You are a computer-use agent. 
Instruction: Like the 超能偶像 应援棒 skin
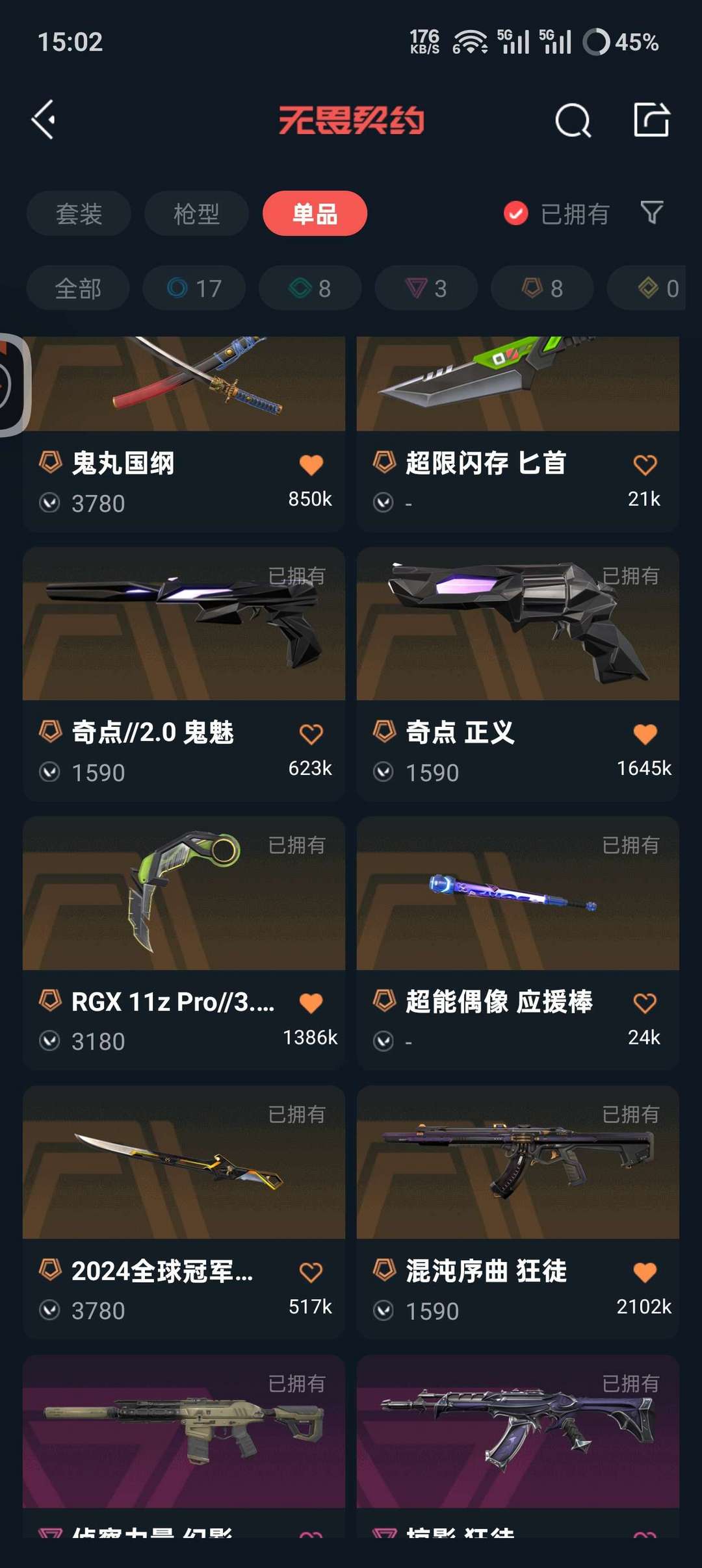tap(645, 1004)
